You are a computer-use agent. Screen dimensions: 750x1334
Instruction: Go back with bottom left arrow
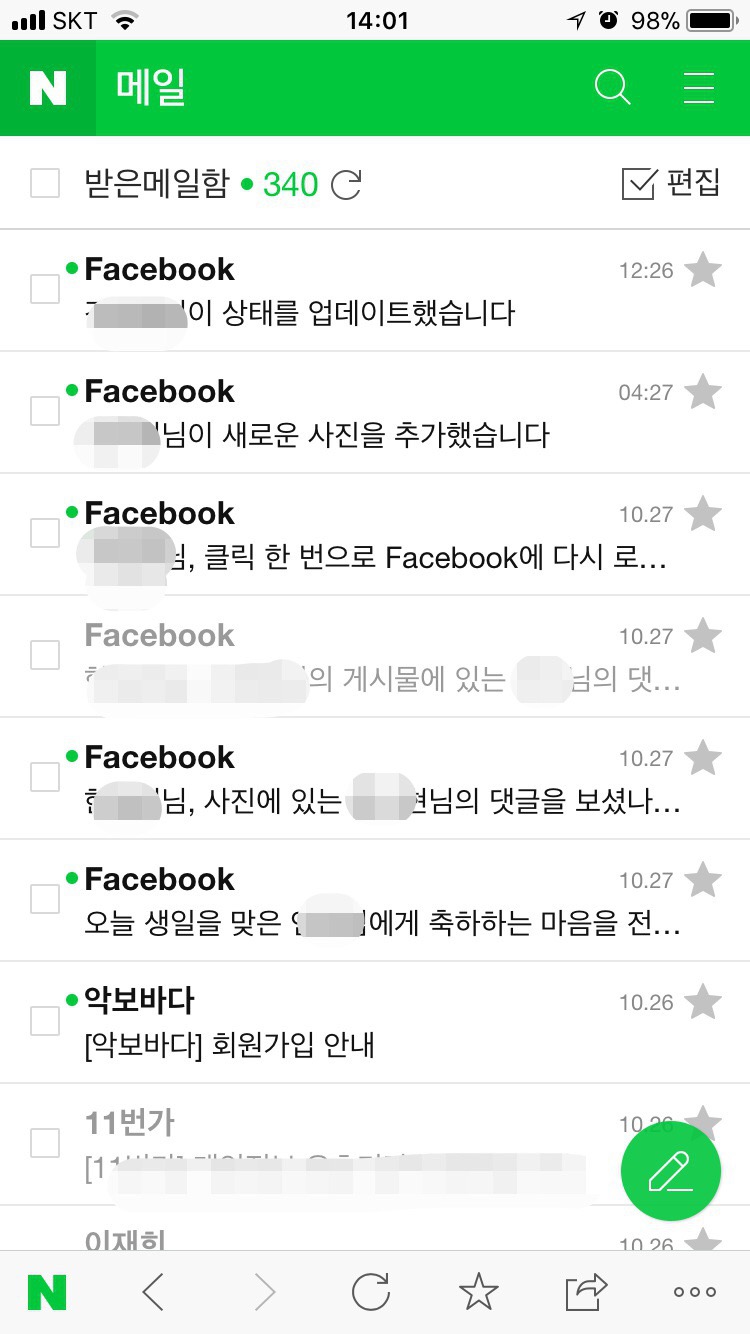[153, 1293]
